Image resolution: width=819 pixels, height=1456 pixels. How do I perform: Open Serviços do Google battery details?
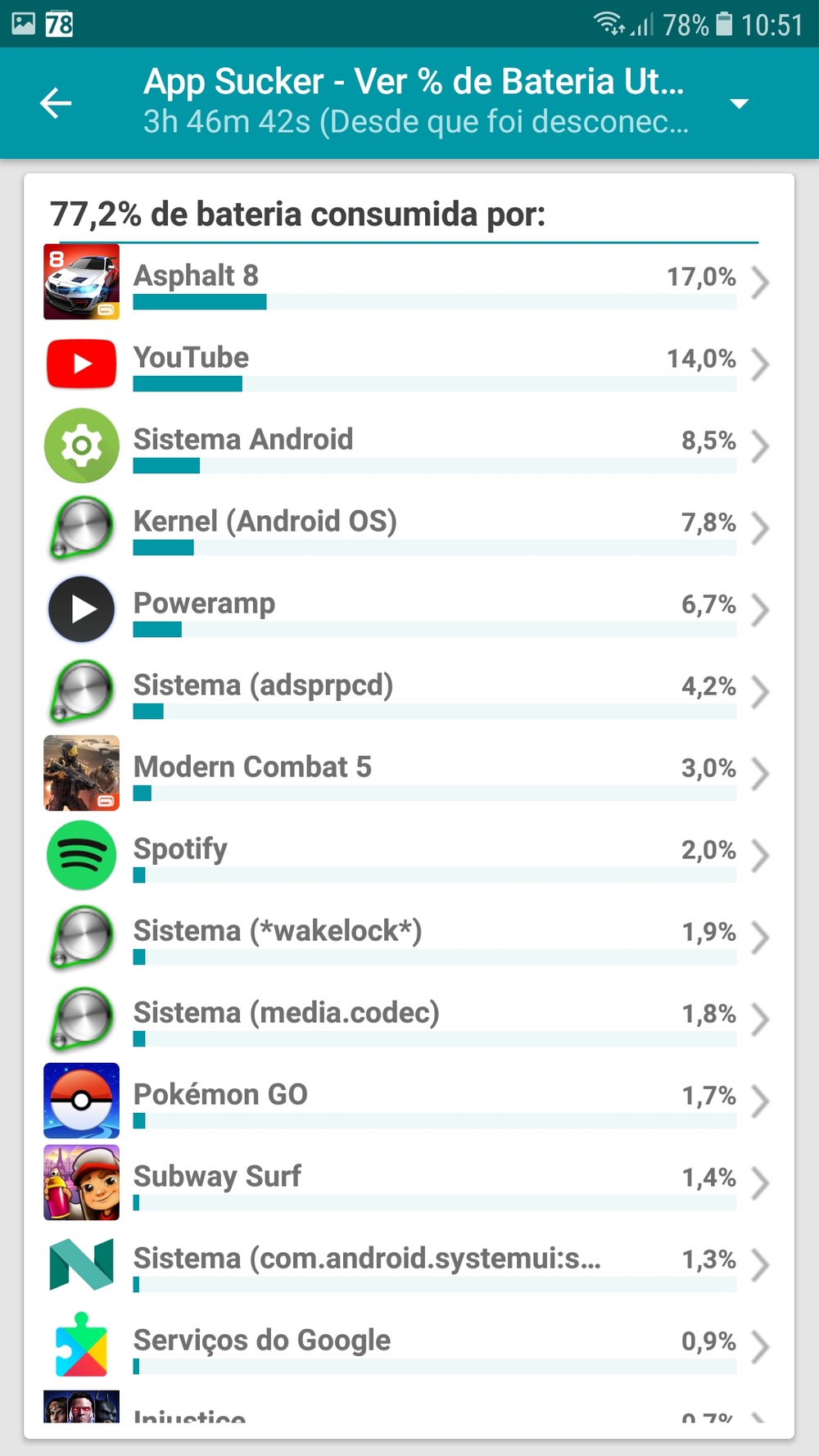click(409, 1346)
